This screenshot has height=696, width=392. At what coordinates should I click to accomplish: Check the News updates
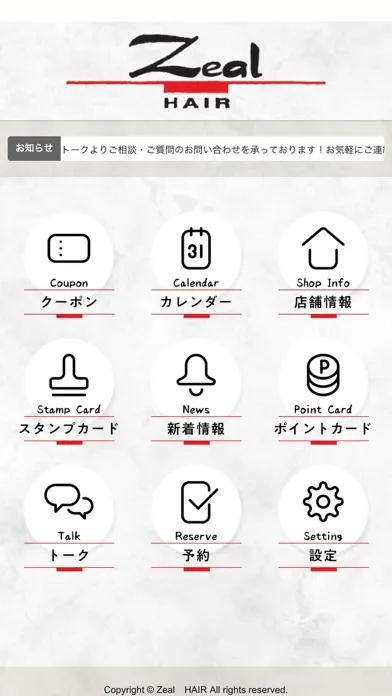click(x=196, y=392)
